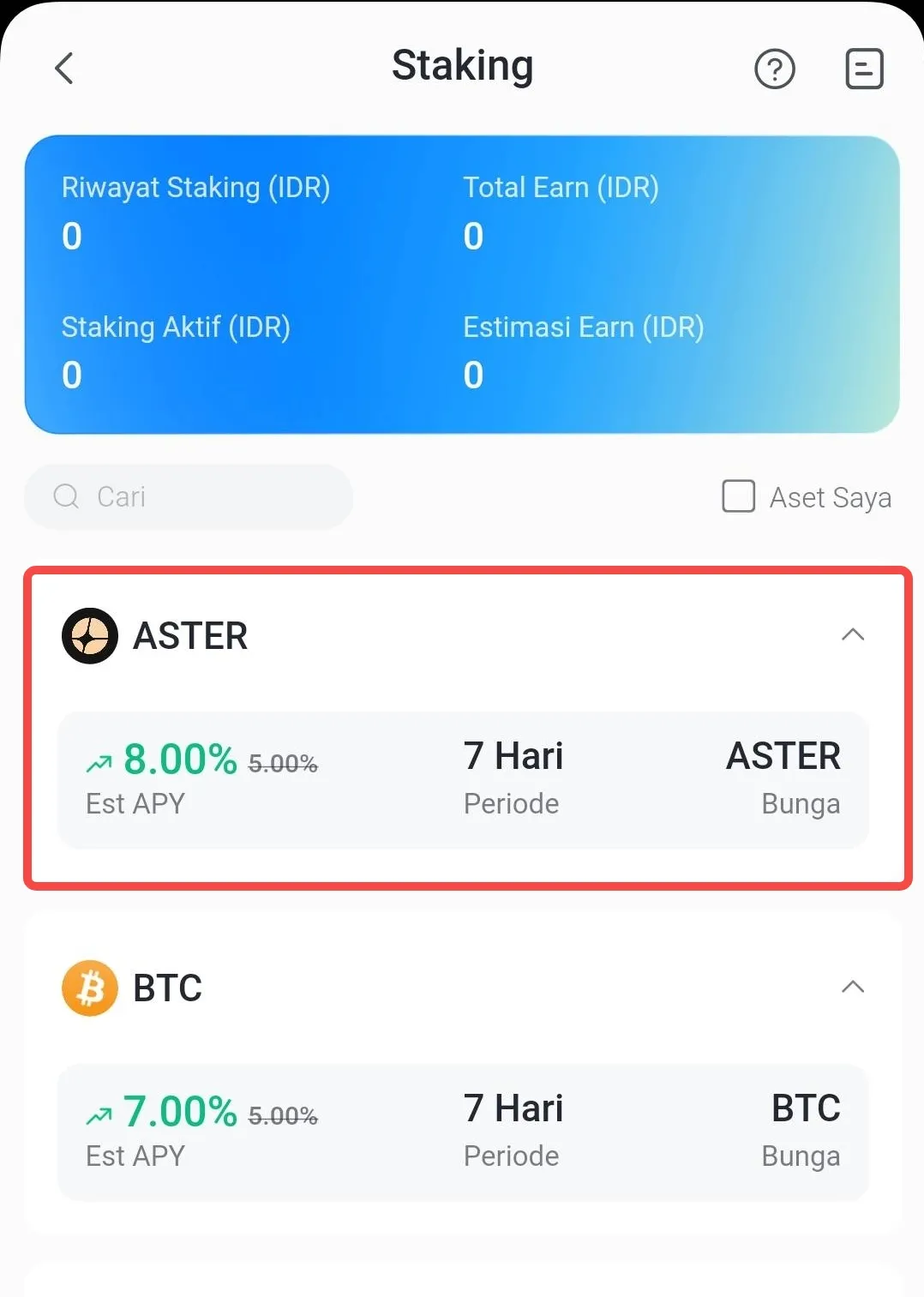This screenshot has height=1297, width=924.
Task: Select the ASTER name label
Action: point(189,635)
